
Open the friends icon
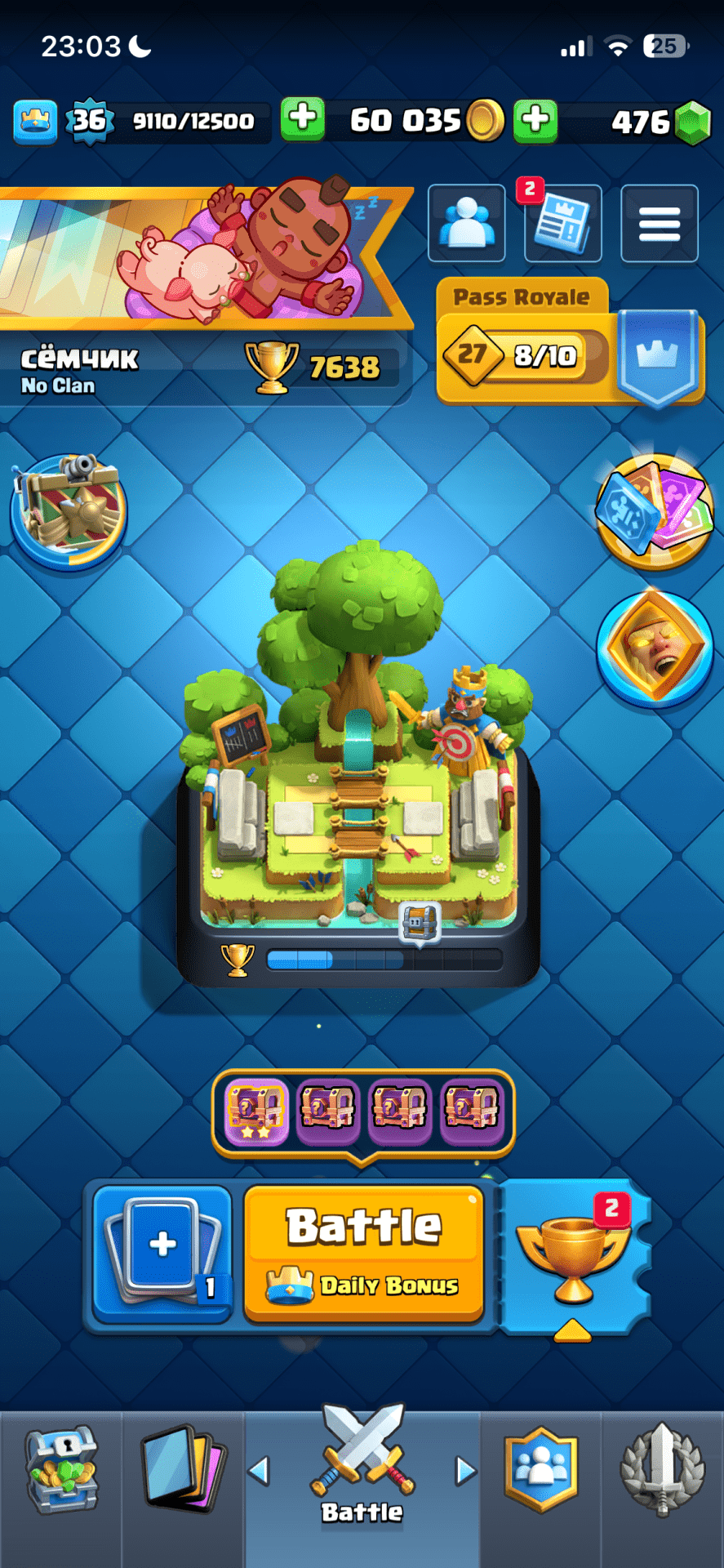click(466, 223)
